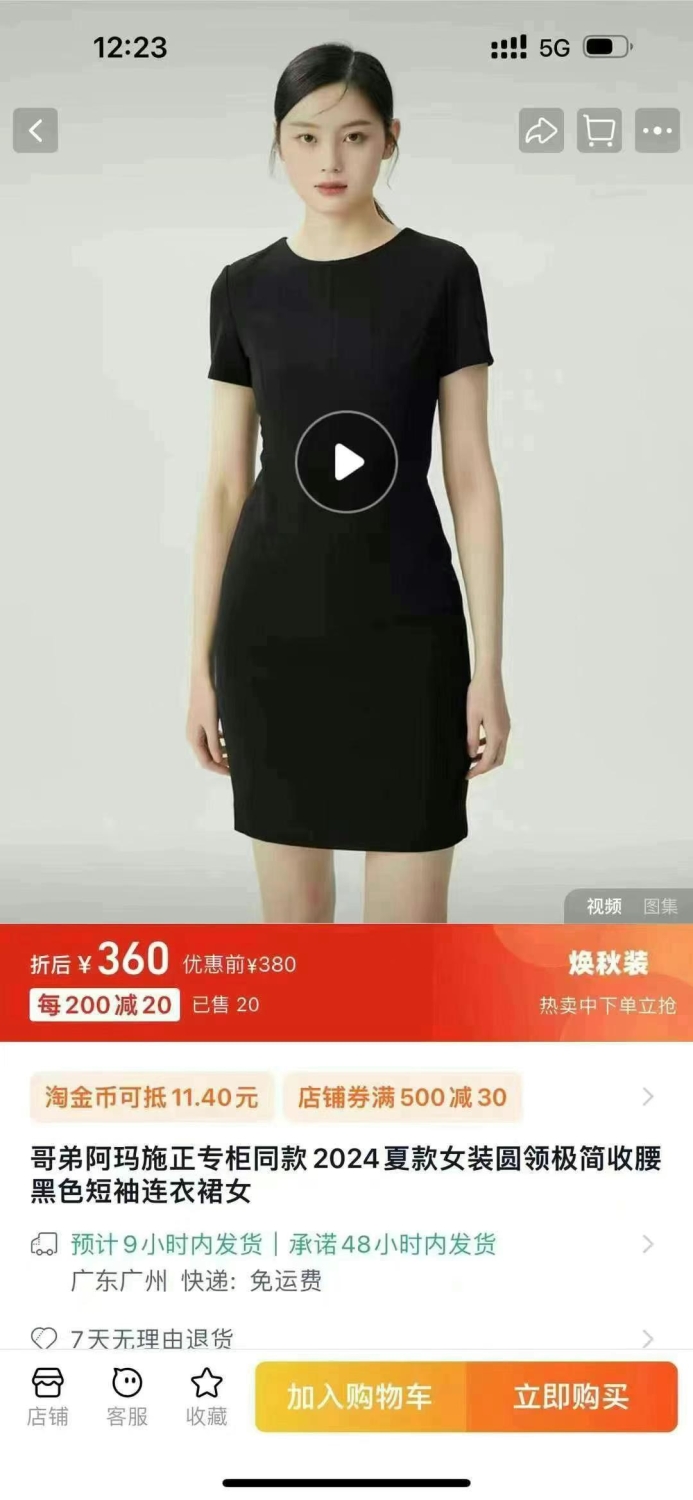Open the 换秋装 promotion banner
Image resolution: width=693 pixels, height=1500 pixels.
pos(608,980)
